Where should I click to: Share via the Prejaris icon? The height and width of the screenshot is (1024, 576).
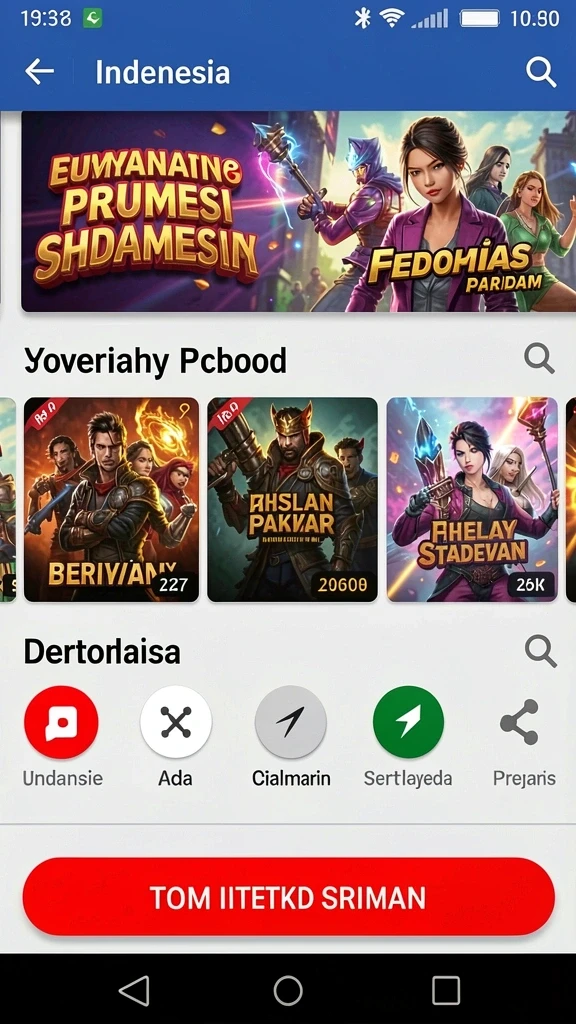pos(520,722)
